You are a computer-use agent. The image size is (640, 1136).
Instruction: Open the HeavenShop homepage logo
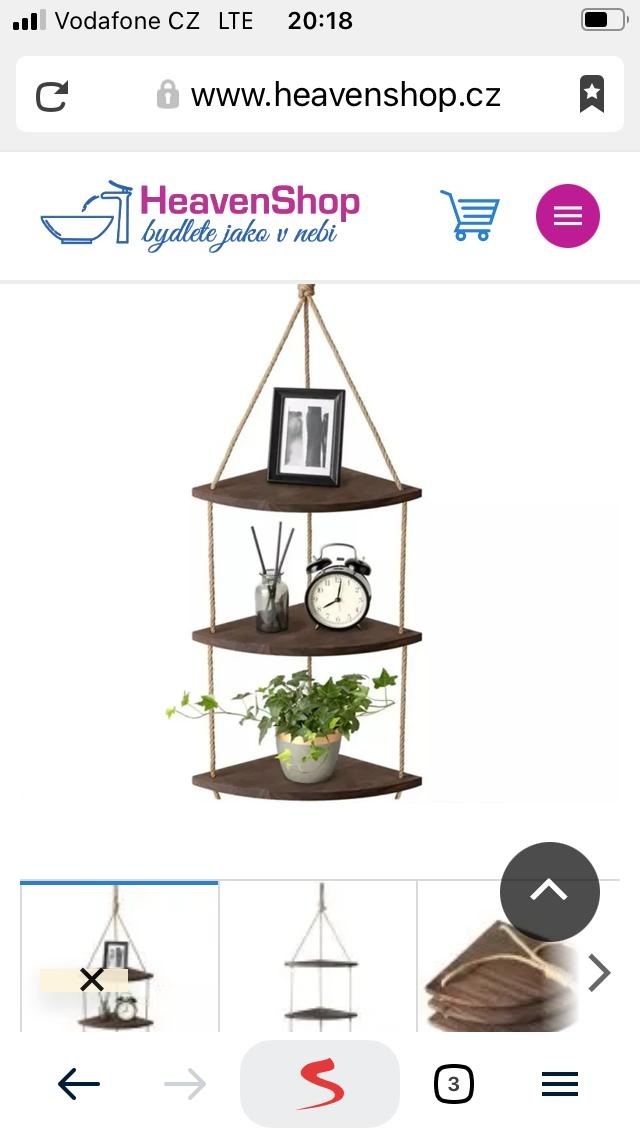pos(200,215)
